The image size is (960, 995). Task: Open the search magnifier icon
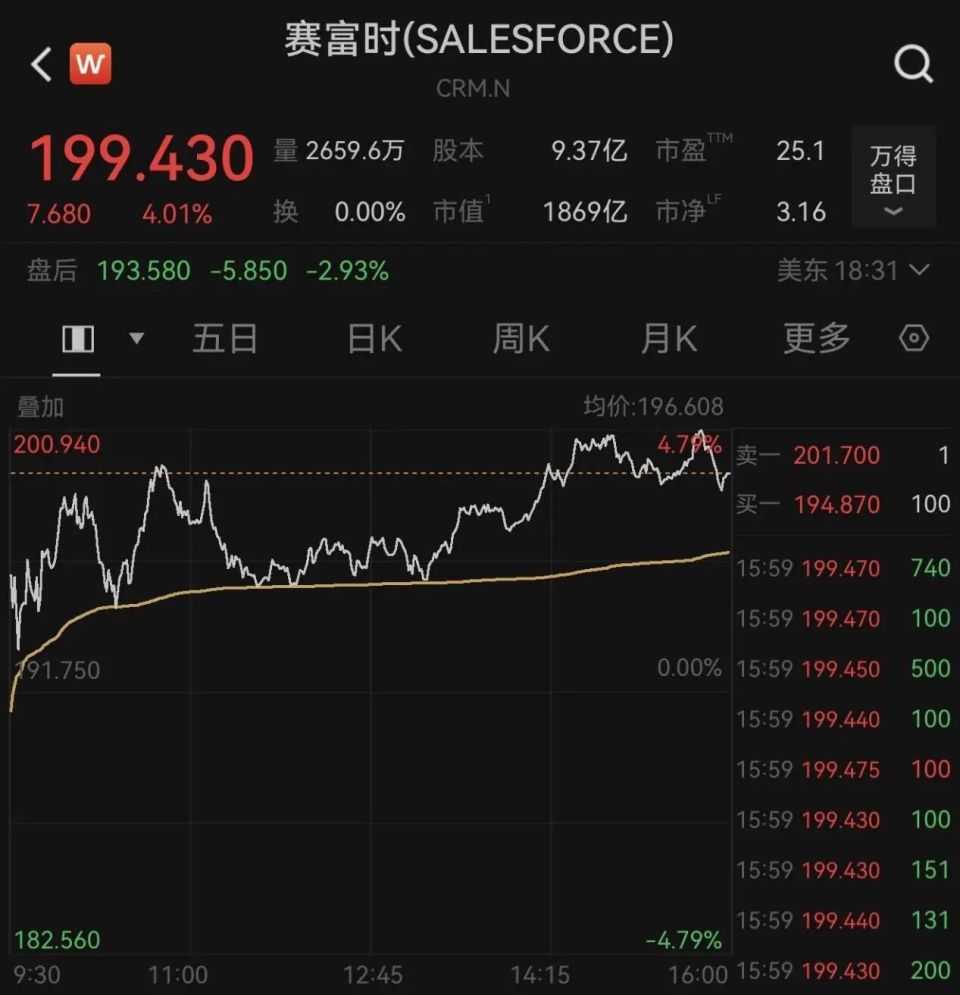coord(913,64)
